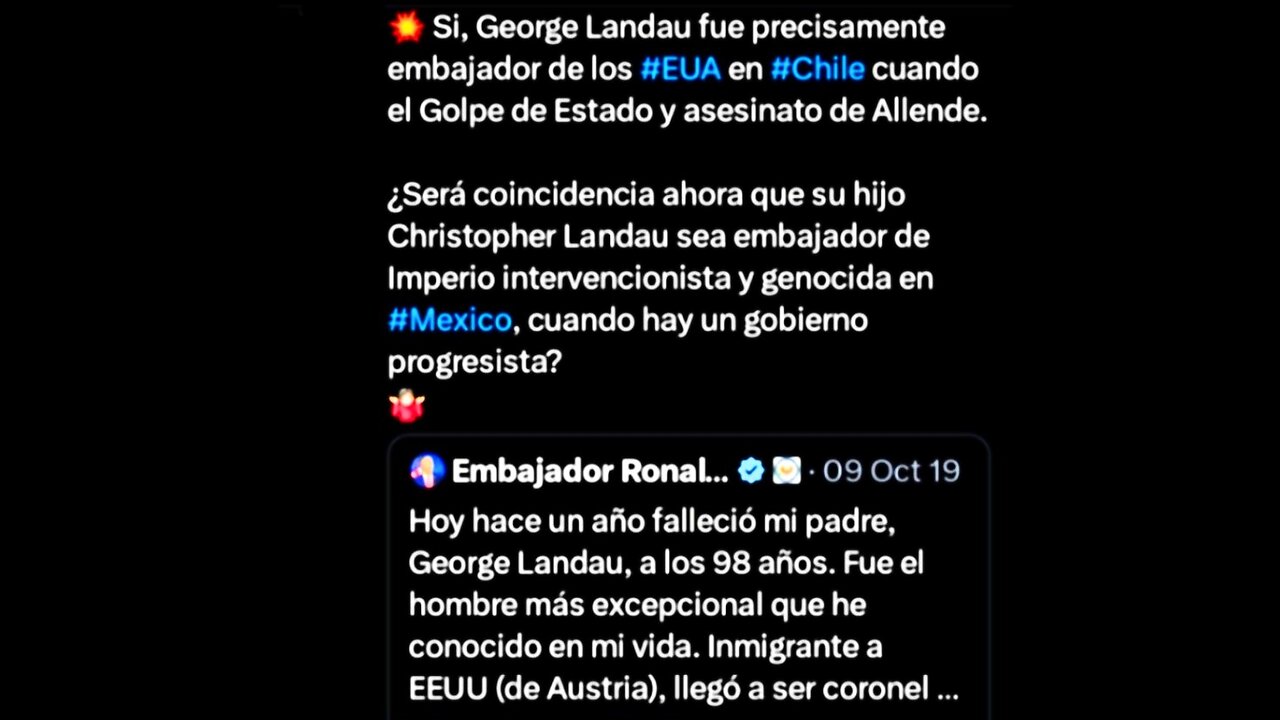The image size is (1280, 720).
Task: Open the #Mexico hashtag link
Action: (x=449, y=320)
